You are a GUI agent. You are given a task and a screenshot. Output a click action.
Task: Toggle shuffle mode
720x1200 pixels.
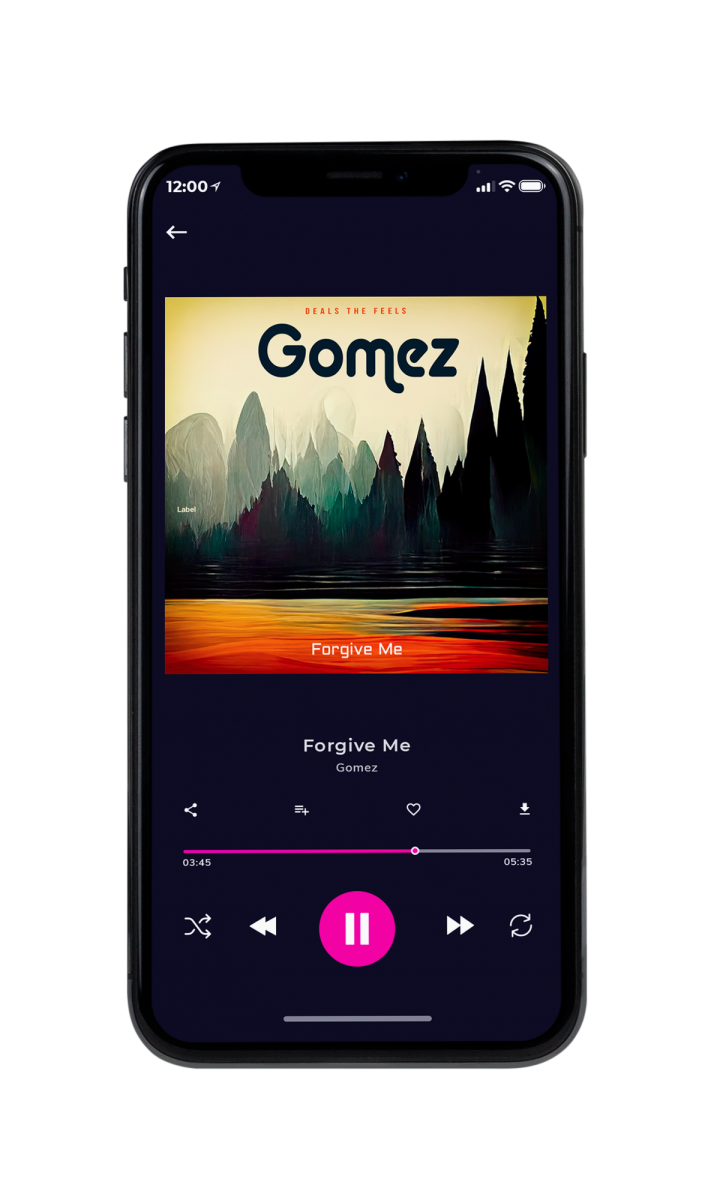click(x=197, y=927)
